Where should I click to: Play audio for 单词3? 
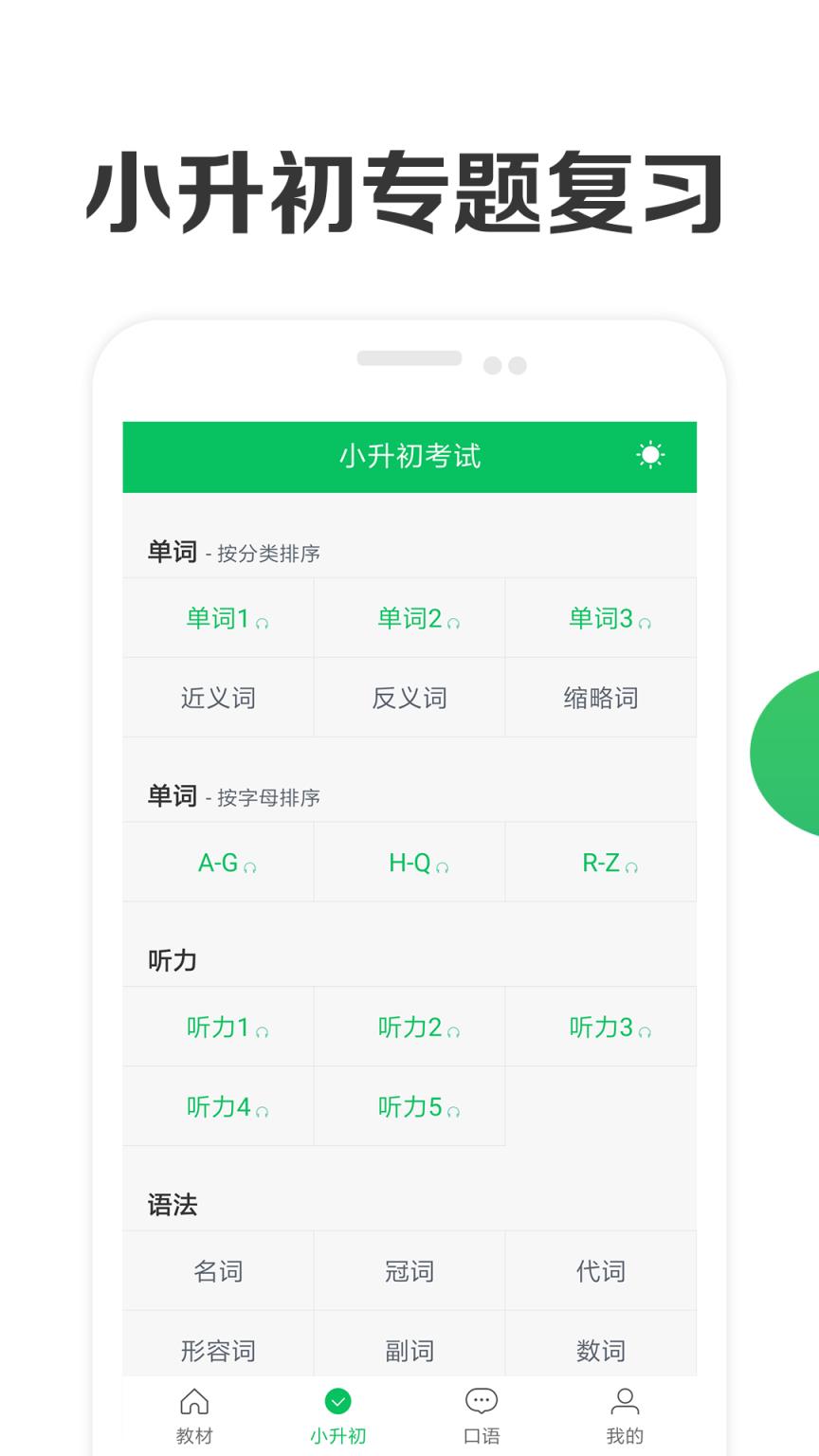coord(646,624)
